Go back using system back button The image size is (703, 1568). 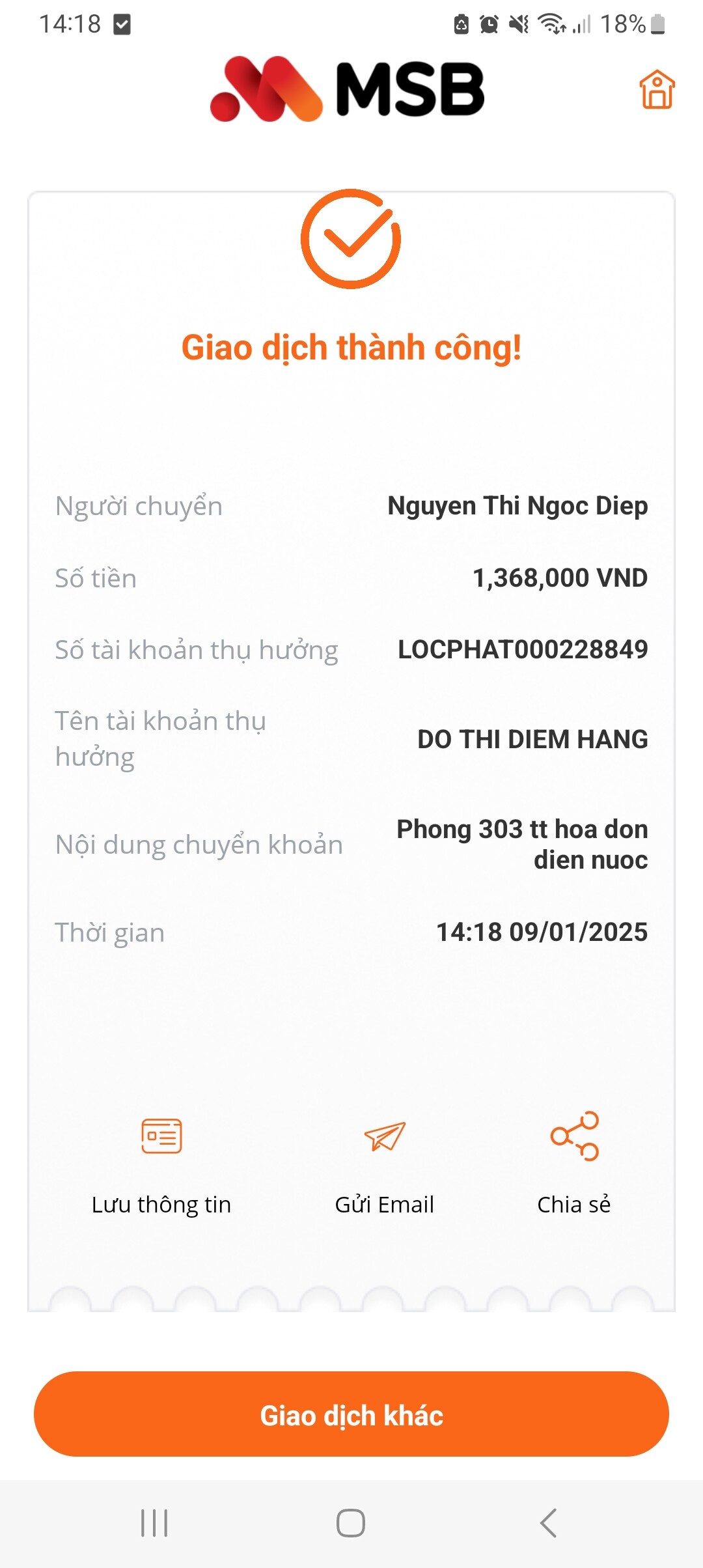coord(549,1522)
